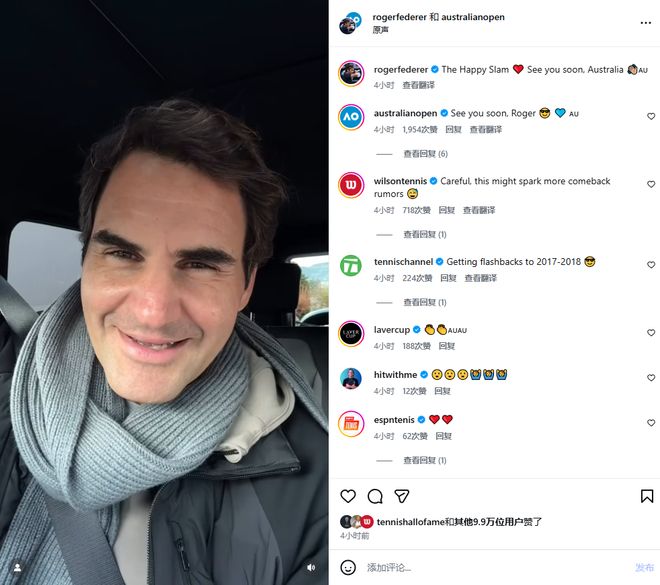
Task: Share the post via paper plane icon
Action: [402, 496]
